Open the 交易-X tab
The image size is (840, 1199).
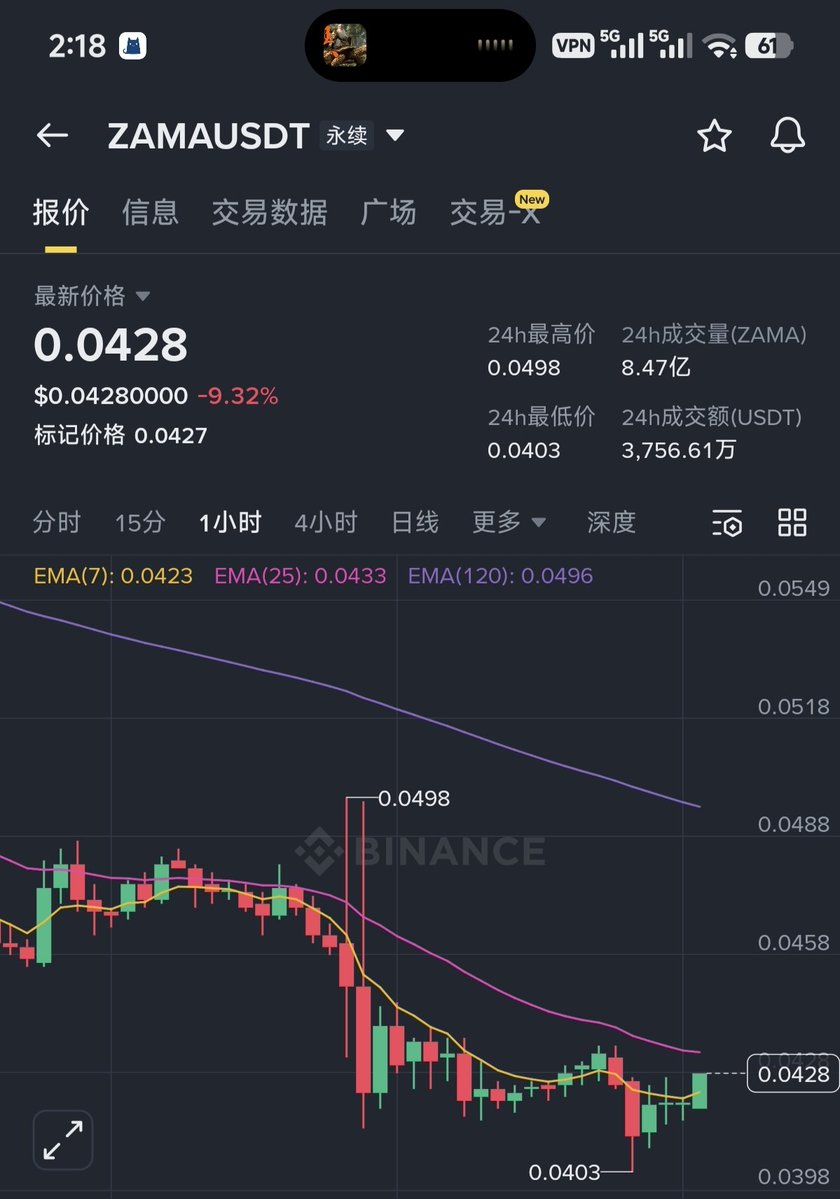coord(496,212)
